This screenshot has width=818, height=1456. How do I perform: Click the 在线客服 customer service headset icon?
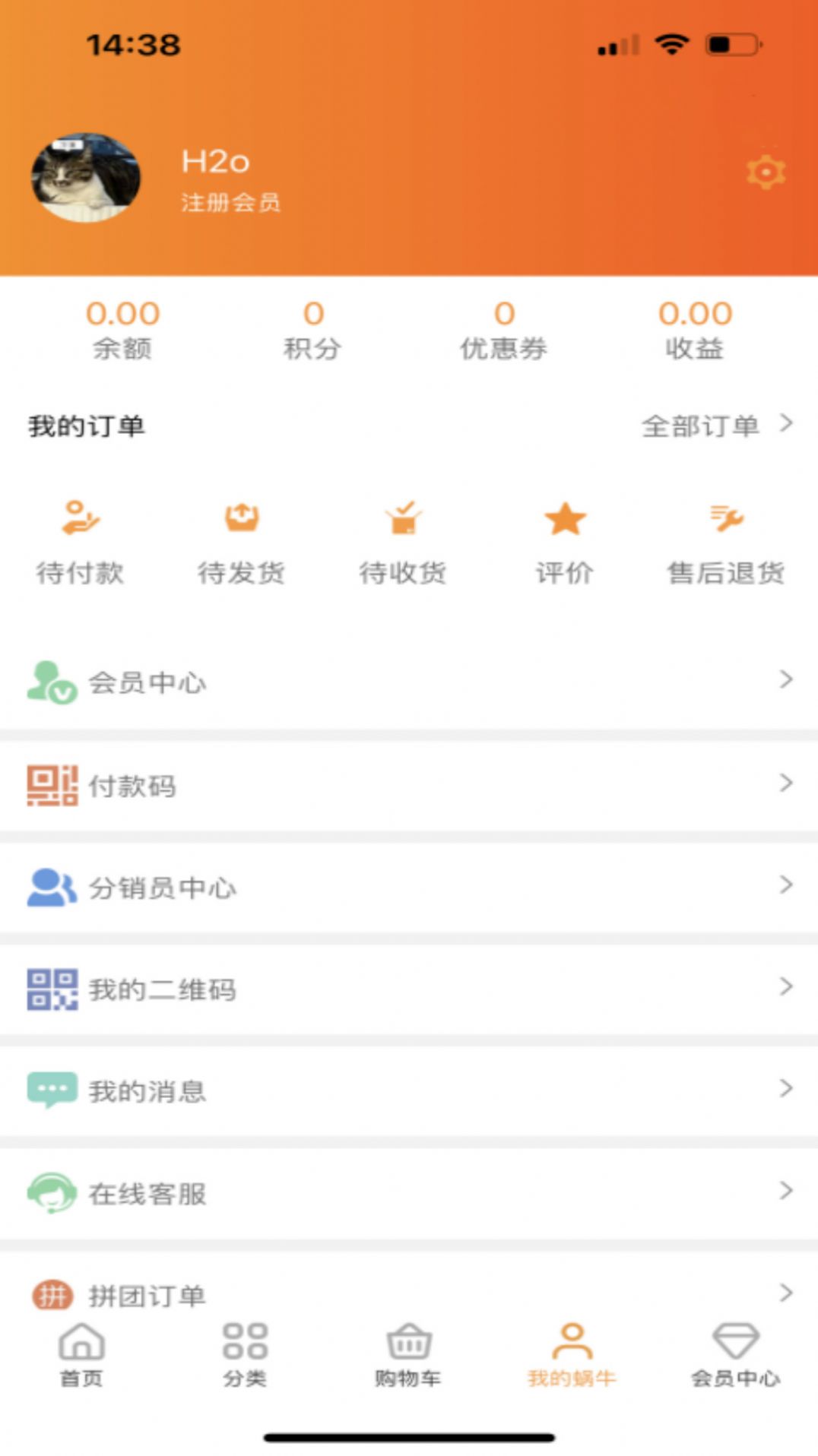coord(52,1193)
